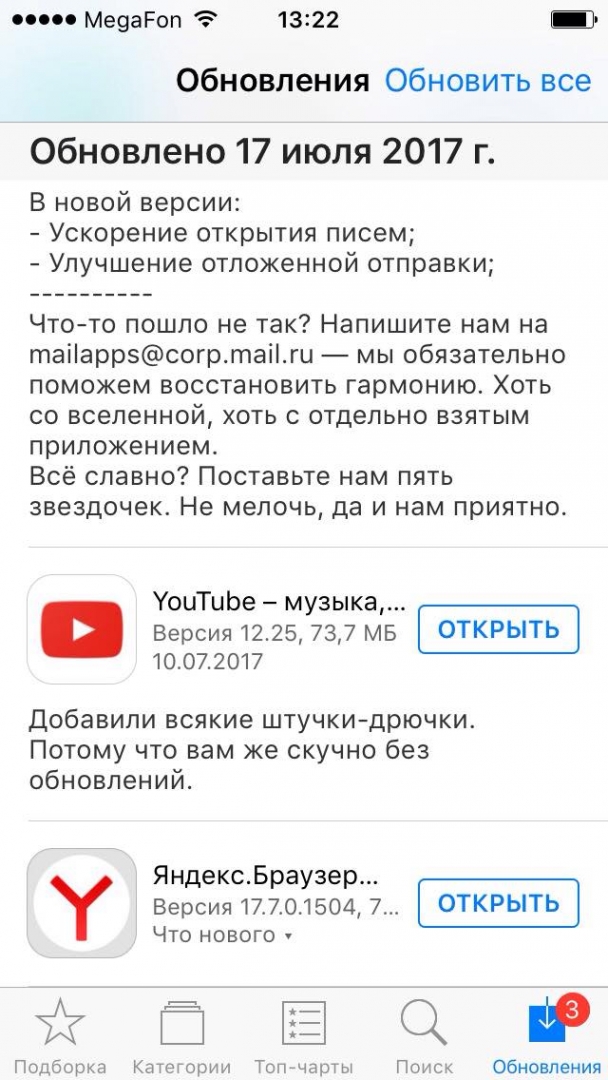Open Яндекс.Браузер with the ОТКРЫТЬ button
Image resolution: width=608 pixels, height=1080 pixels.
point(498,903)
